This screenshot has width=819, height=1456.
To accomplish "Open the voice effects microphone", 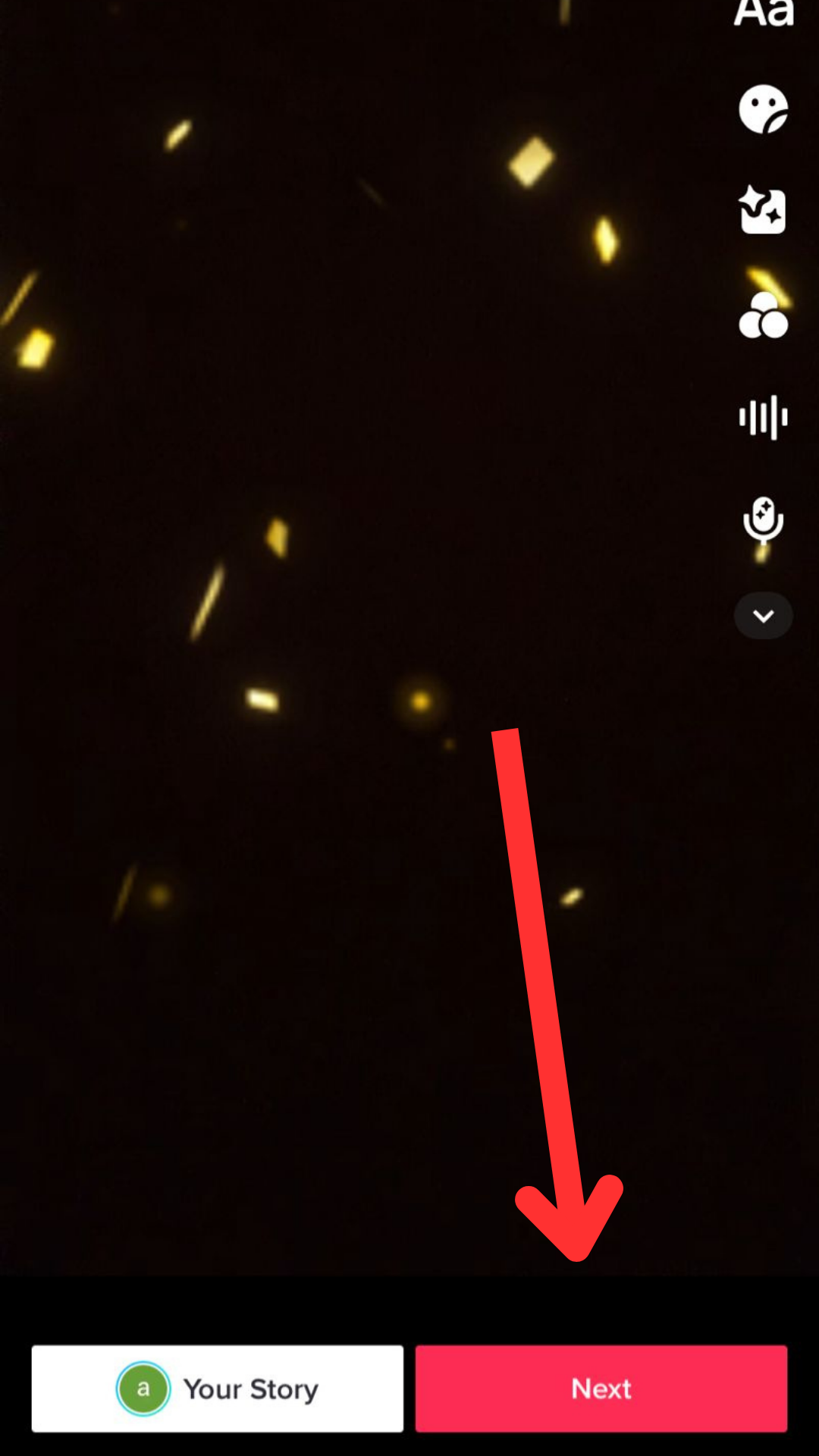I will [763, 520].
